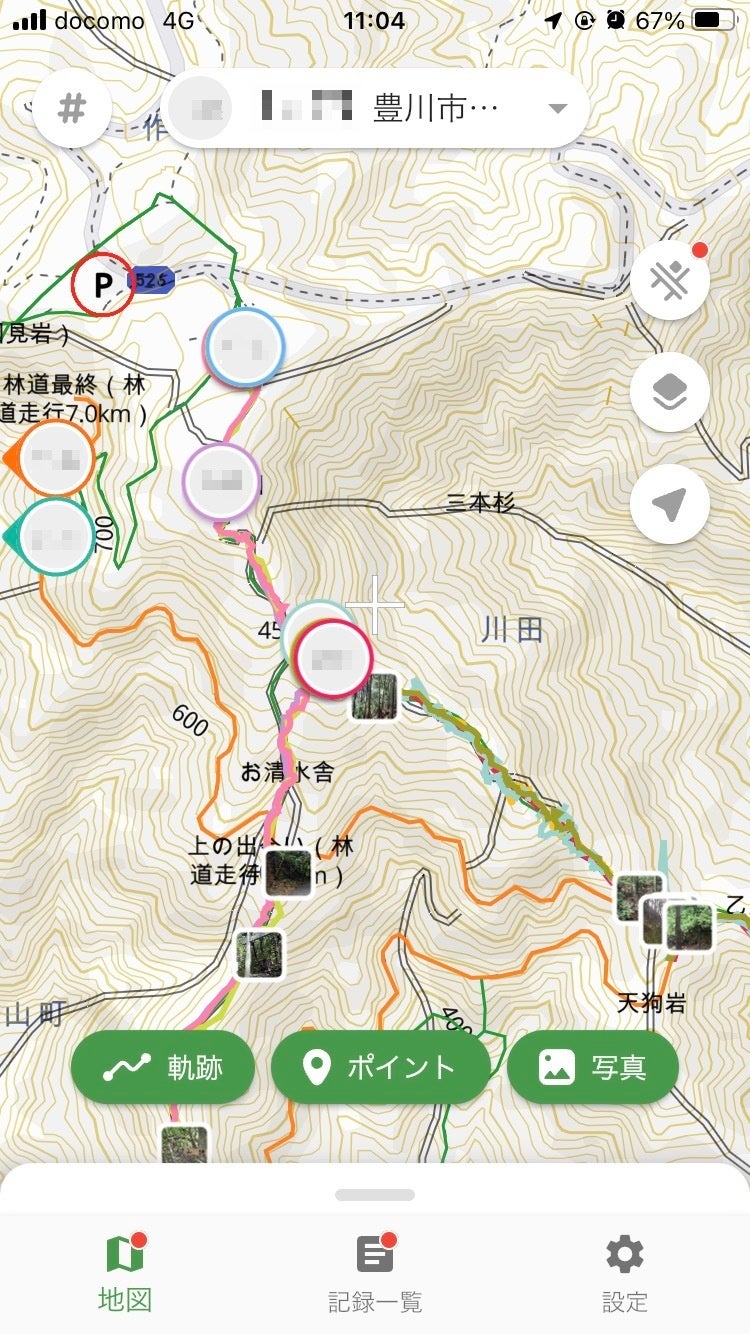Viewport: 750px width, 1334px height.
Task: Toggle the satellite tracking icon
Action: (x=670, y=281)
